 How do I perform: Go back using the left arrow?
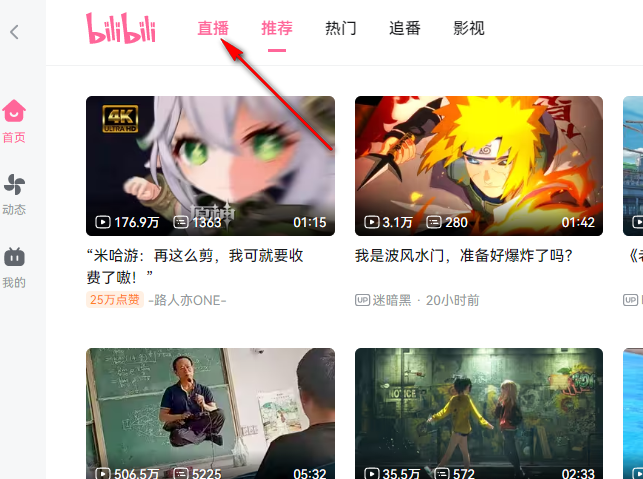14,32
